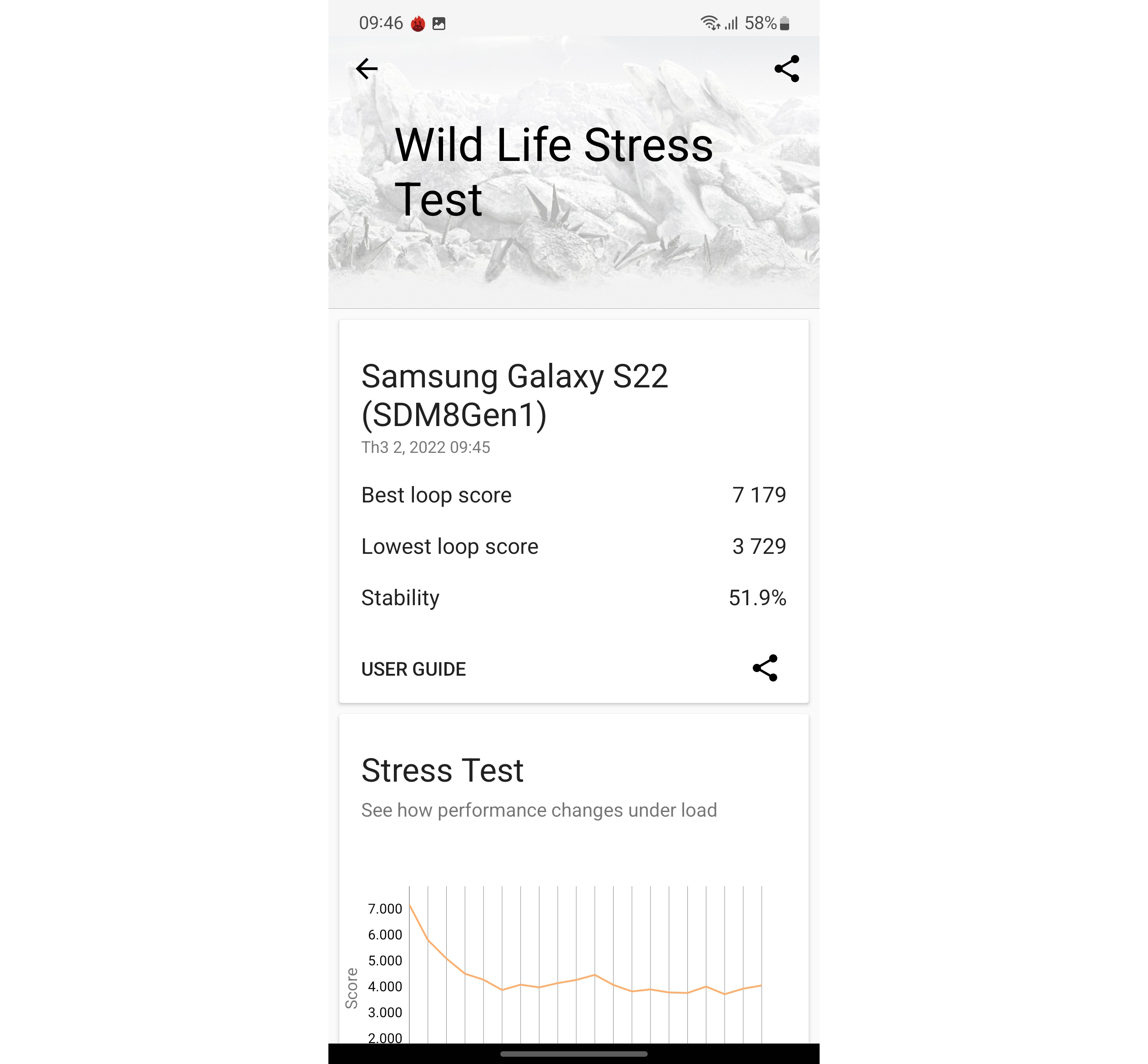Open the USER GUIDE
The width and height of the screenshot is (1148, 1064).
point(413,669)
